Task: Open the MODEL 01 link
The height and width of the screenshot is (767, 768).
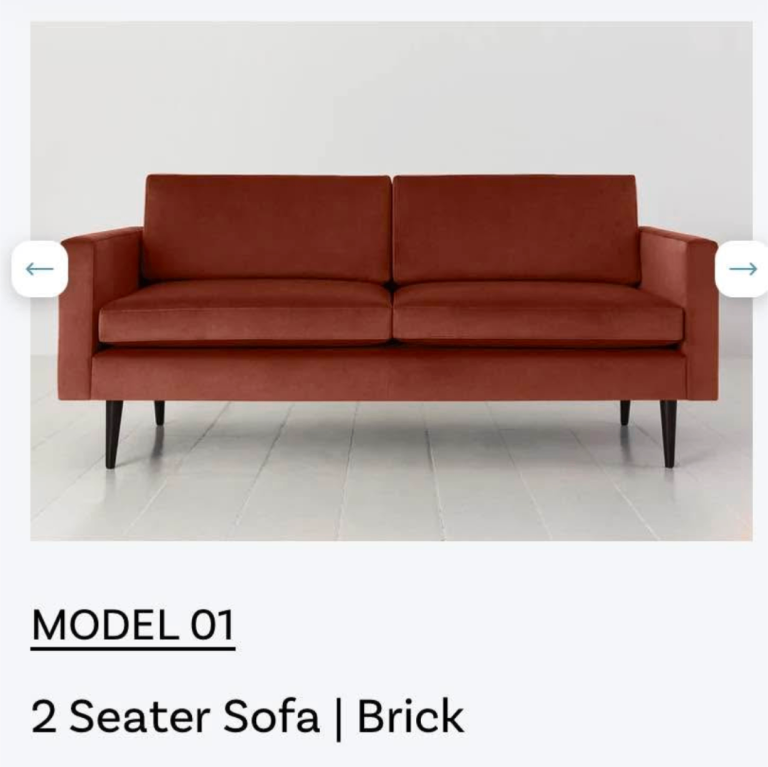Action: 133,626
